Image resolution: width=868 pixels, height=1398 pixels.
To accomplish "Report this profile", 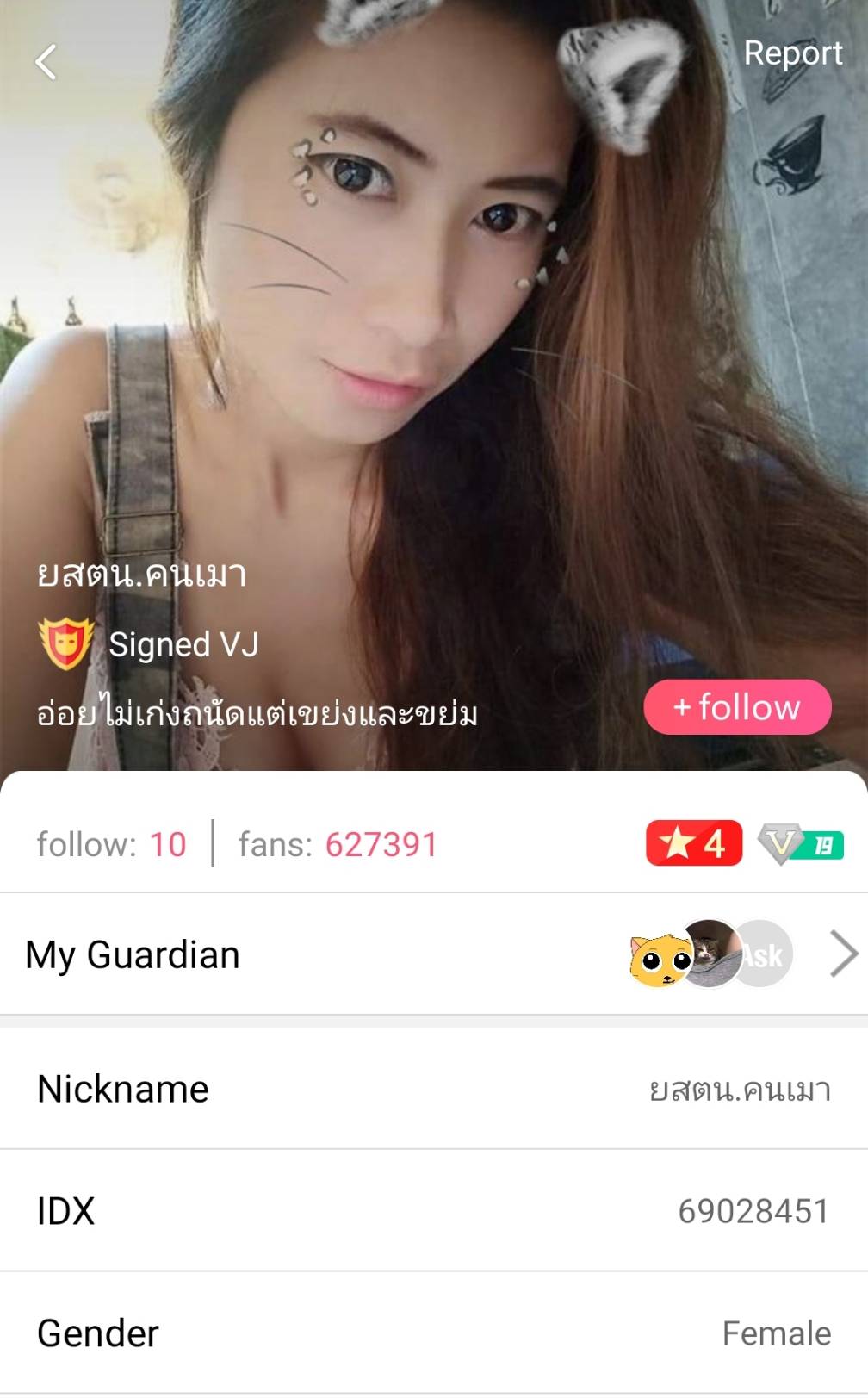I will coord(792,53).
